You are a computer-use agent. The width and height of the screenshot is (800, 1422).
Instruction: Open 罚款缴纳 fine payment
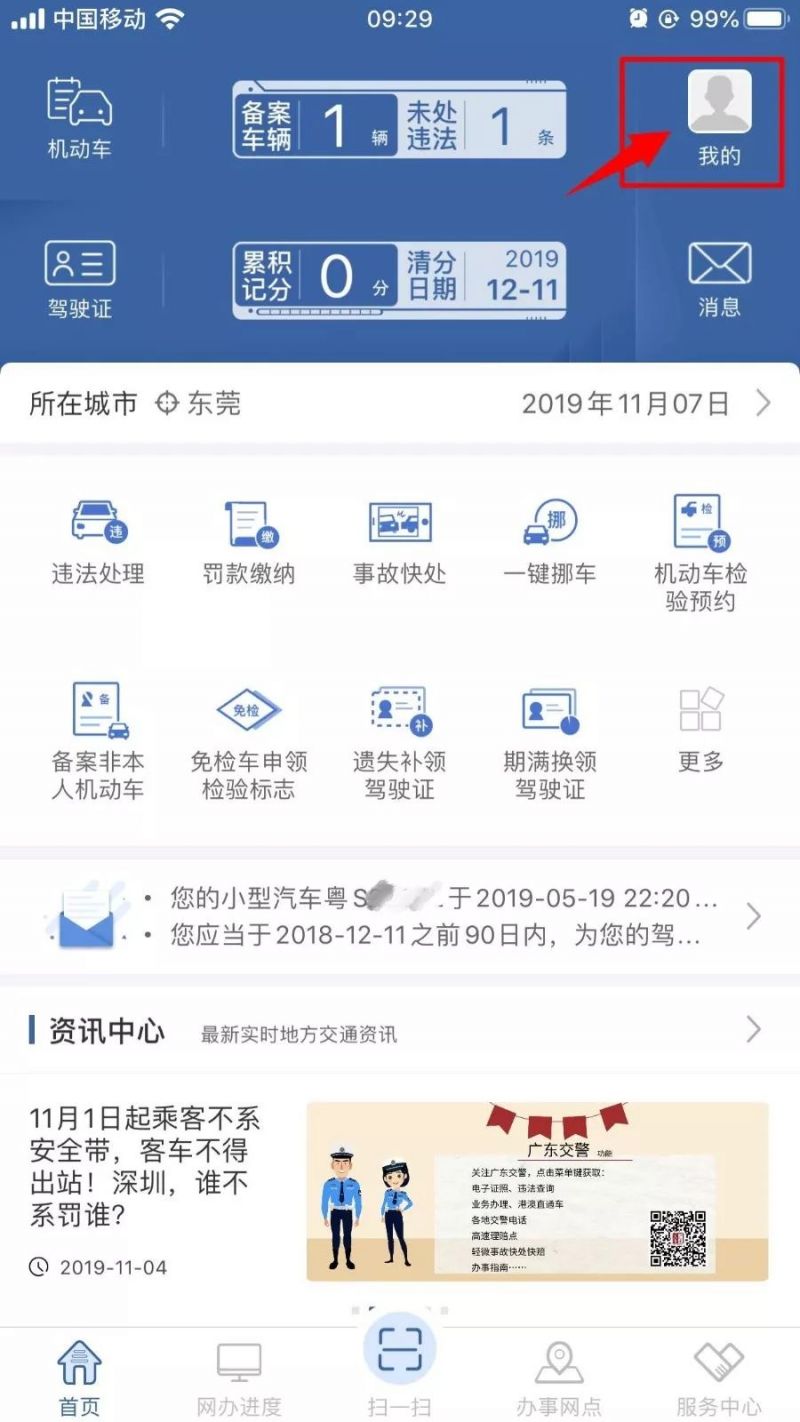(249, 540)
